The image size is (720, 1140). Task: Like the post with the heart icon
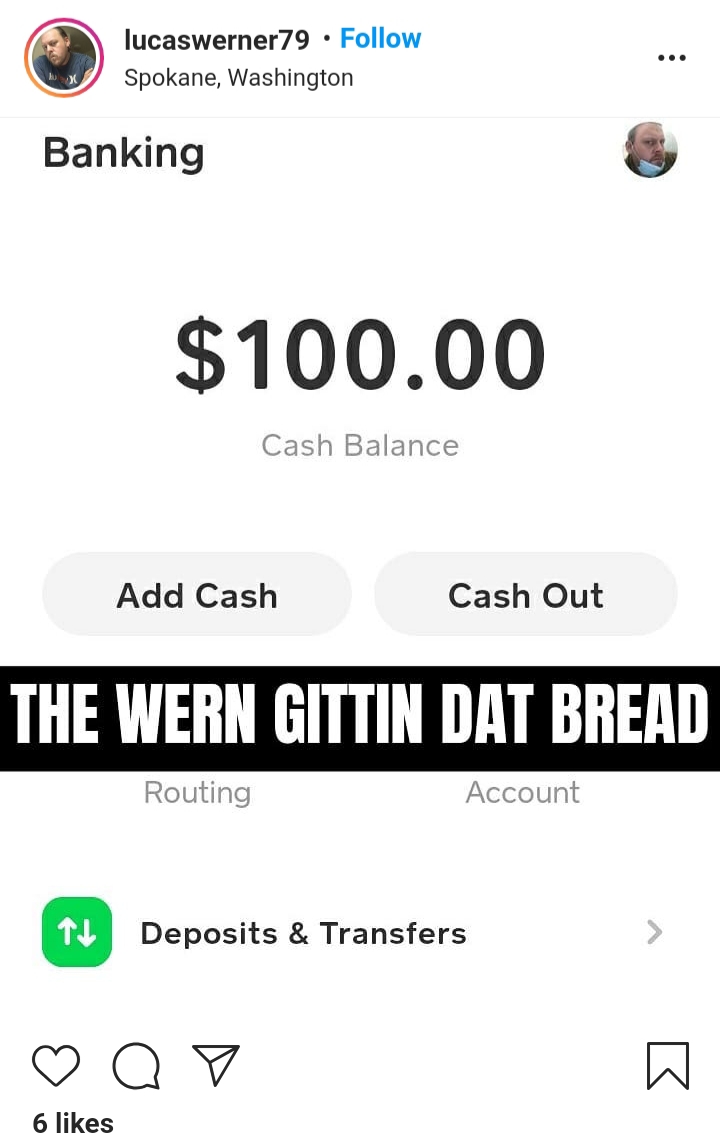[x=56, y=1065]
